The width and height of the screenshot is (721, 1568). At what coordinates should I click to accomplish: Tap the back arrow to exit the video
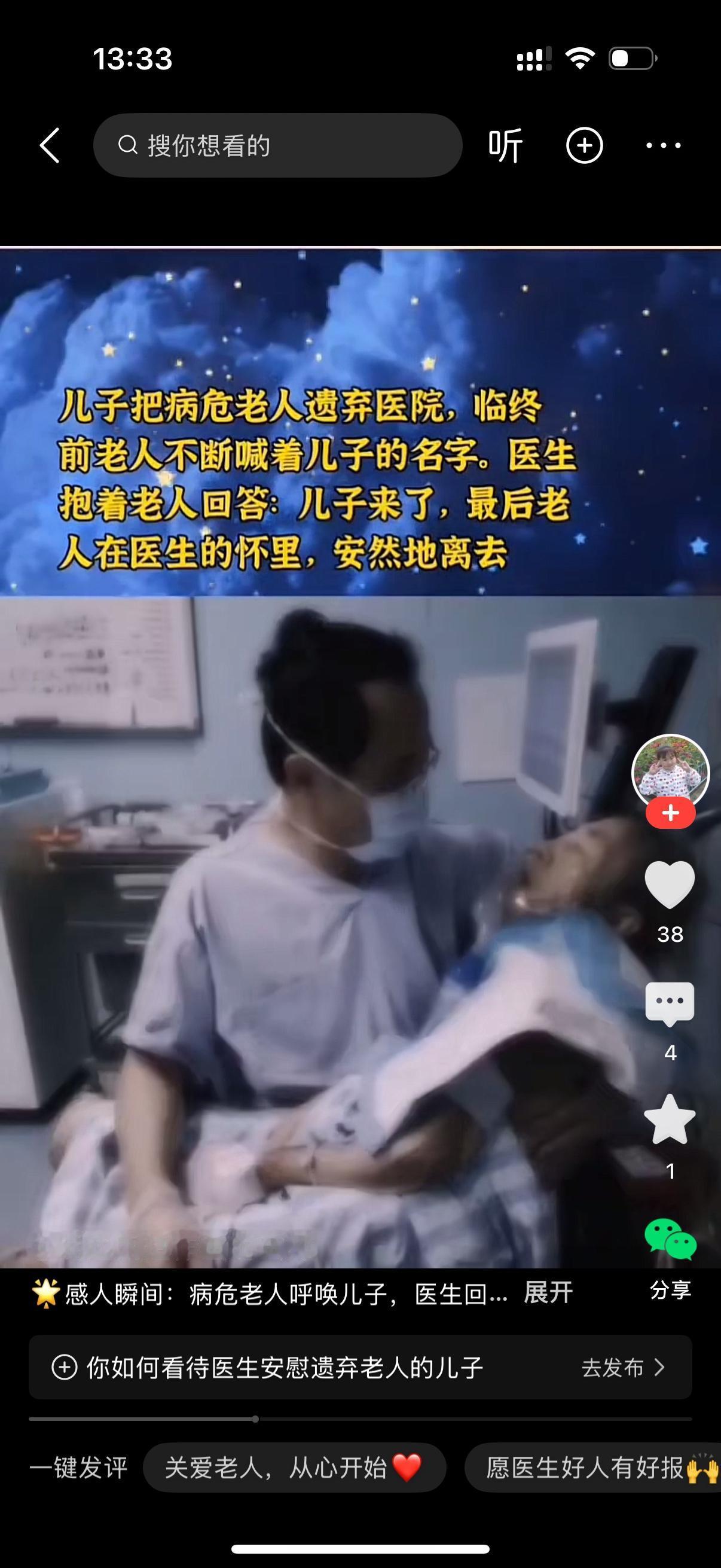(50, 146)
